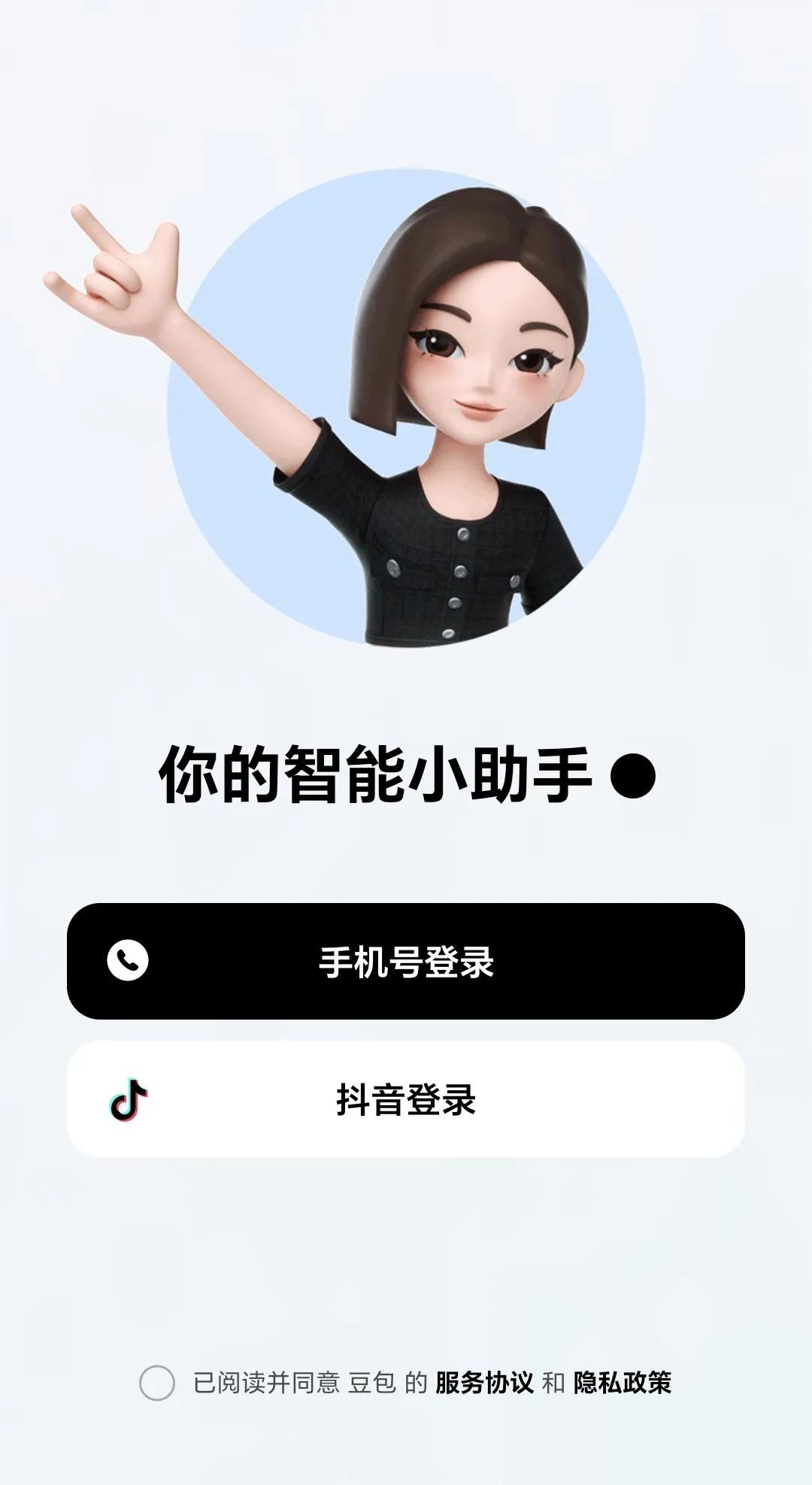The width and height of the screenshot is (812, 1485).
Task: Select the phone number login option
Action: click(x=406, y=961)
